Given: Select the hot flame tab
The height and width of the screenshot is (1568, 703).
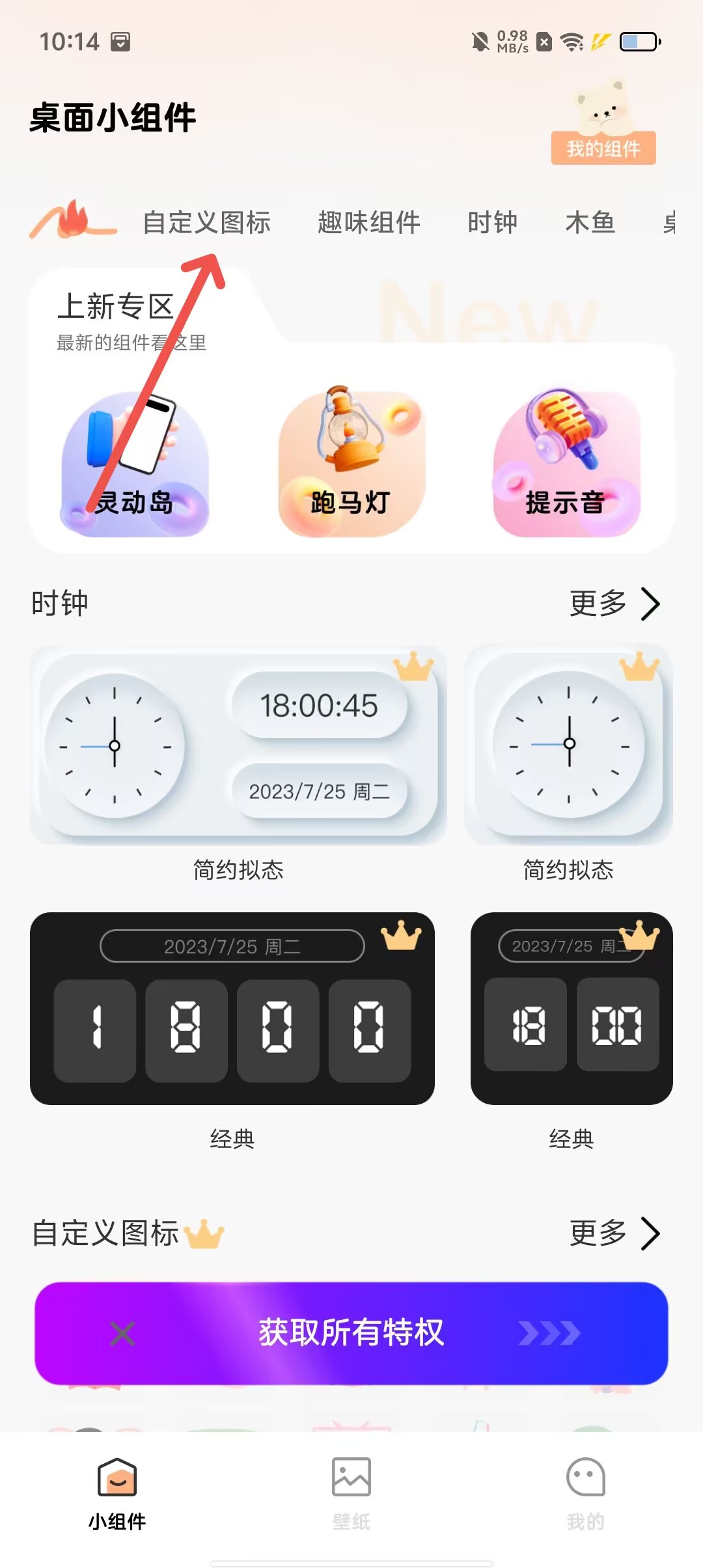Looking at the screenshot, I should click(x=73, y=220).
